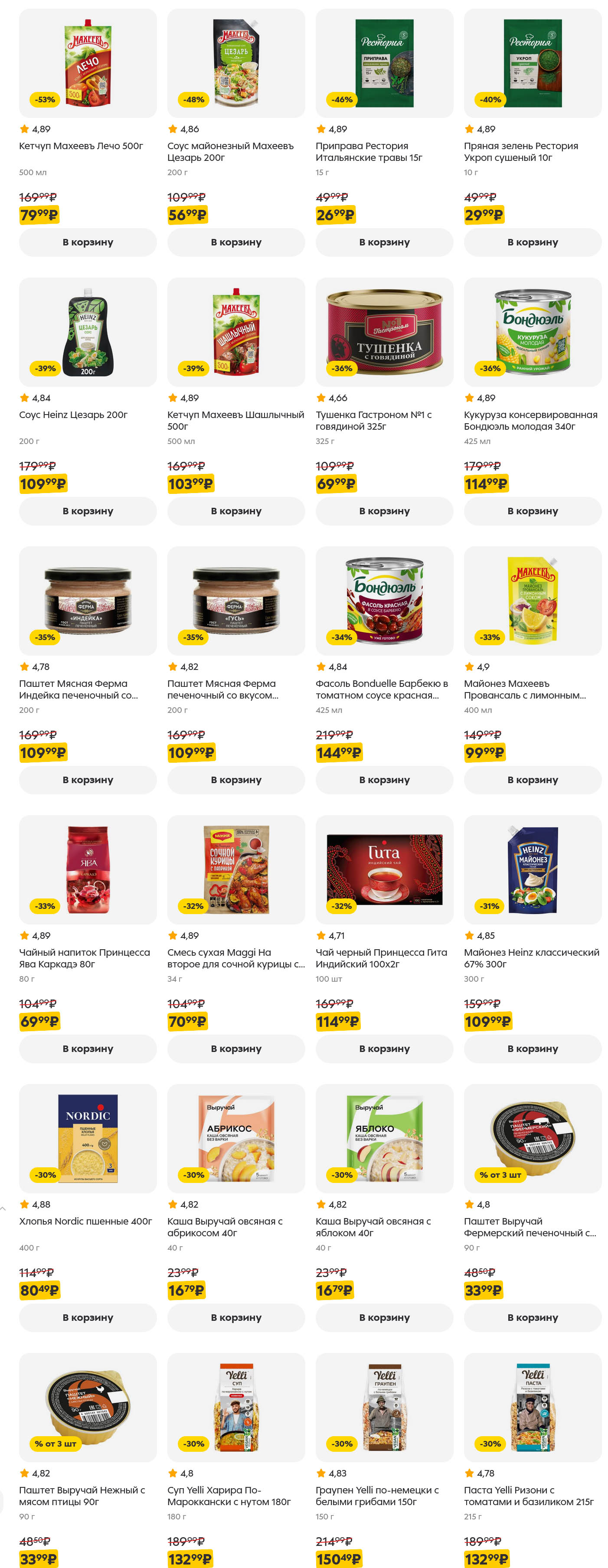Add Соус Heinz Цезарь 200г to cart
Image resolution: width=608 pixels, height=1568 pixels.
(x=88, y=511)
